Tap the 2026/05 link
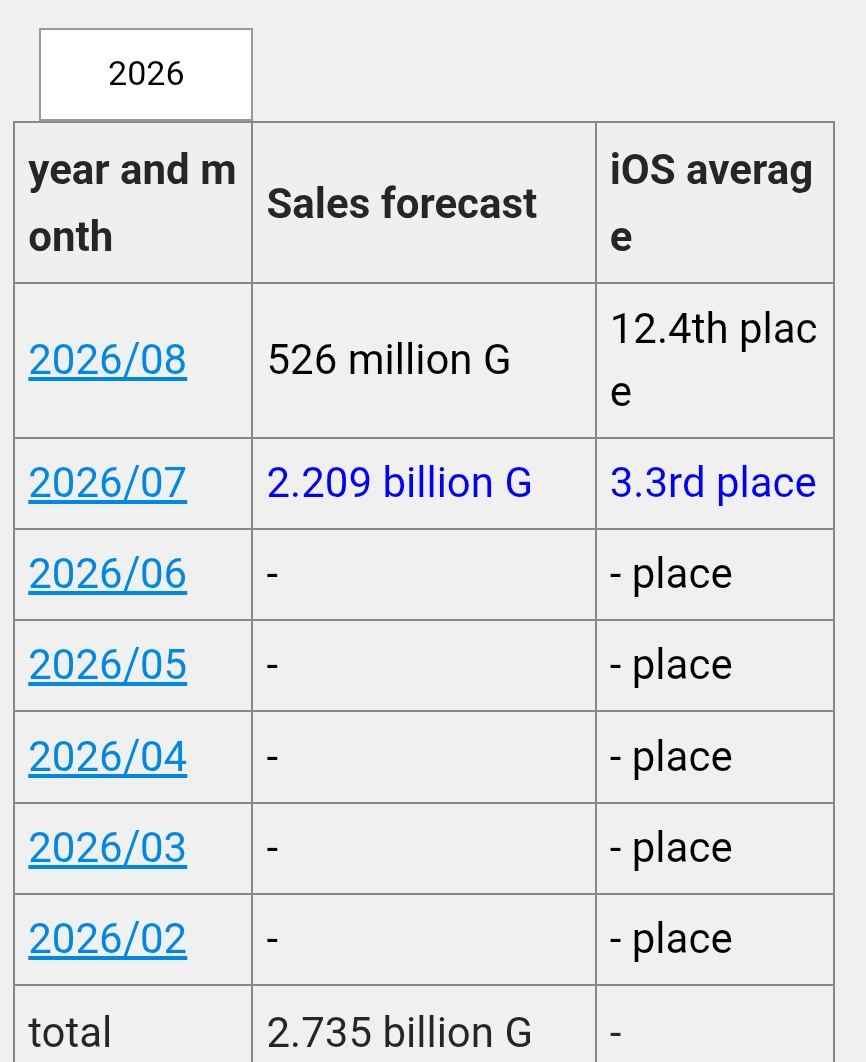 point(108,665)
